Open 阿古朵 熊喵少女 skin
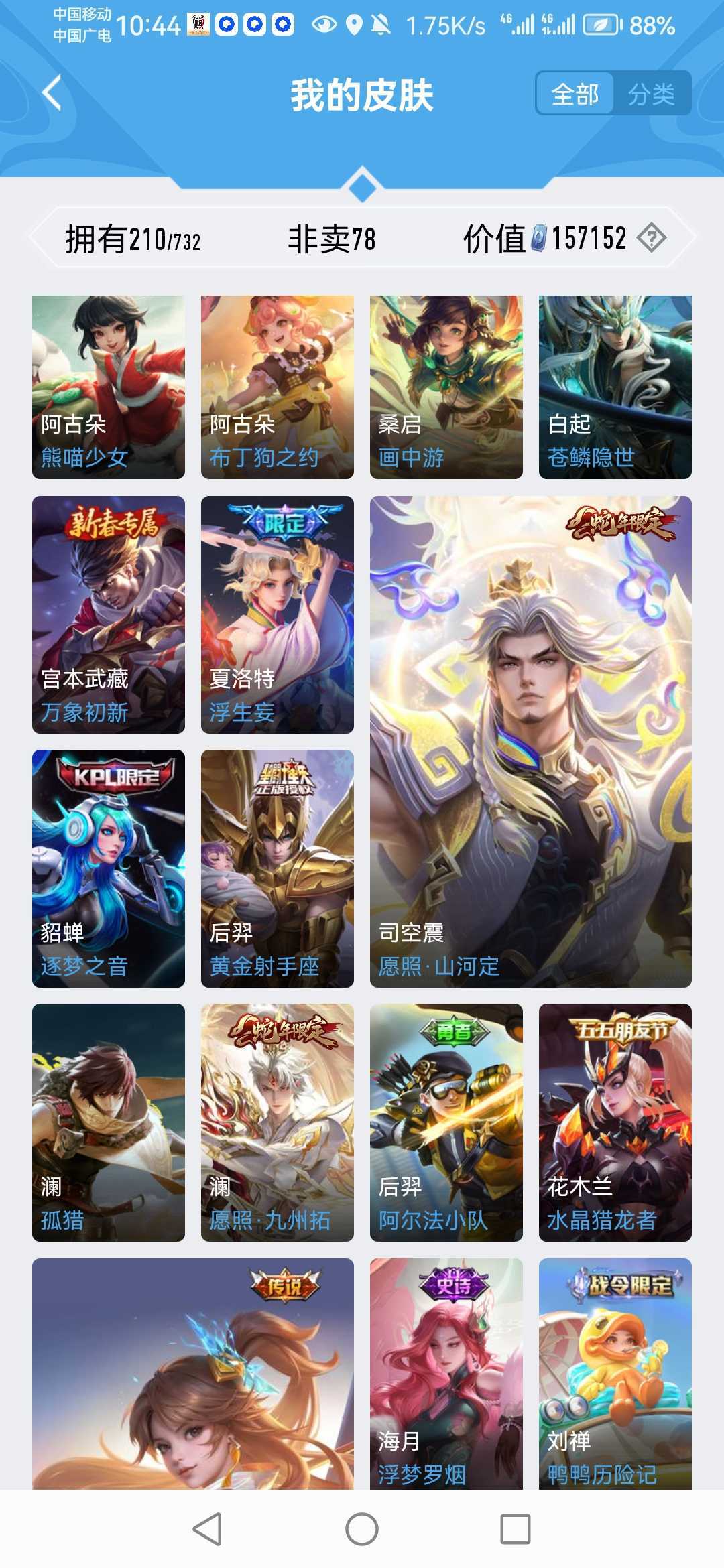The height and width of the screenshot is (1568, 724). pyautogui.click(x=109, y=387)
